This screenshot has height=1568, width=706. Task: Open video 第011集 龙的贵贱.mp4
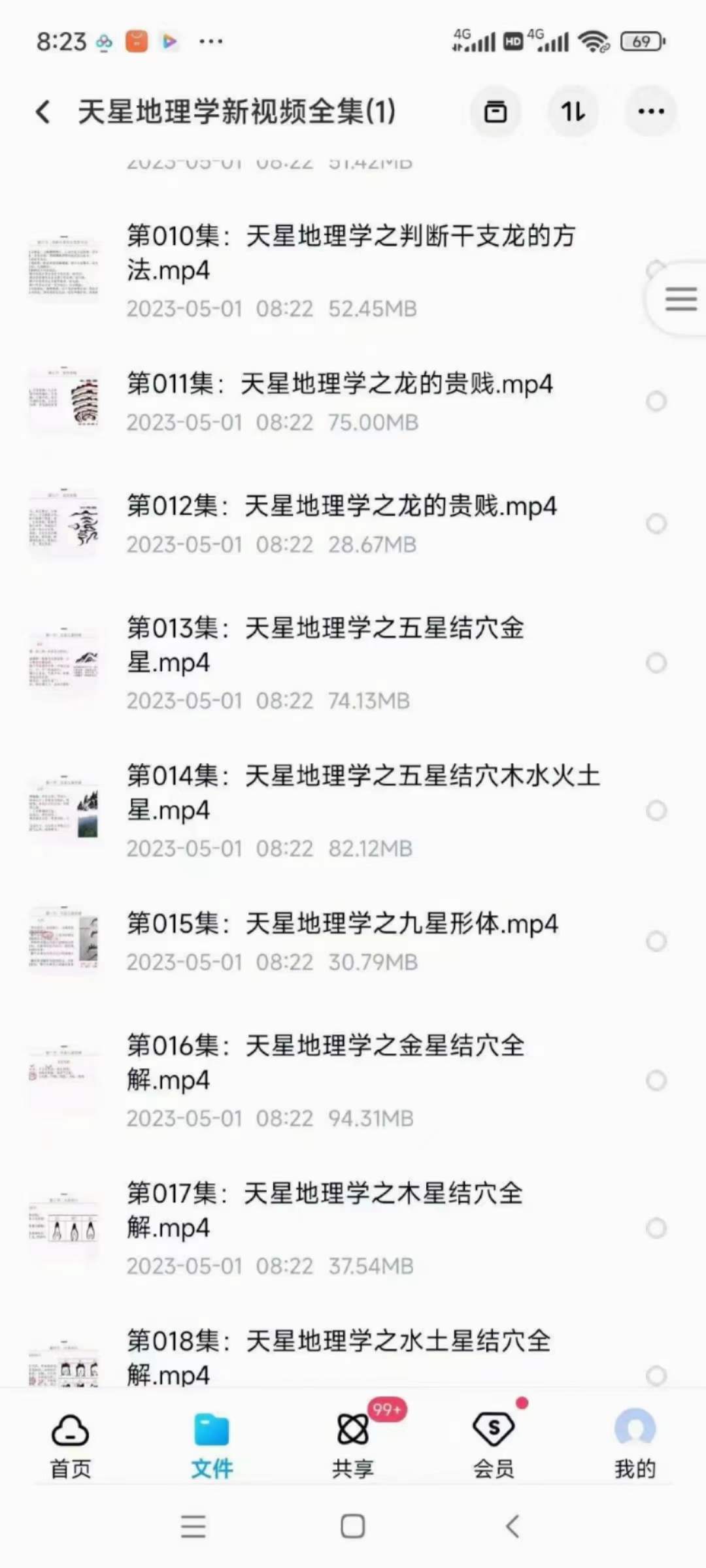click(340, 384)
